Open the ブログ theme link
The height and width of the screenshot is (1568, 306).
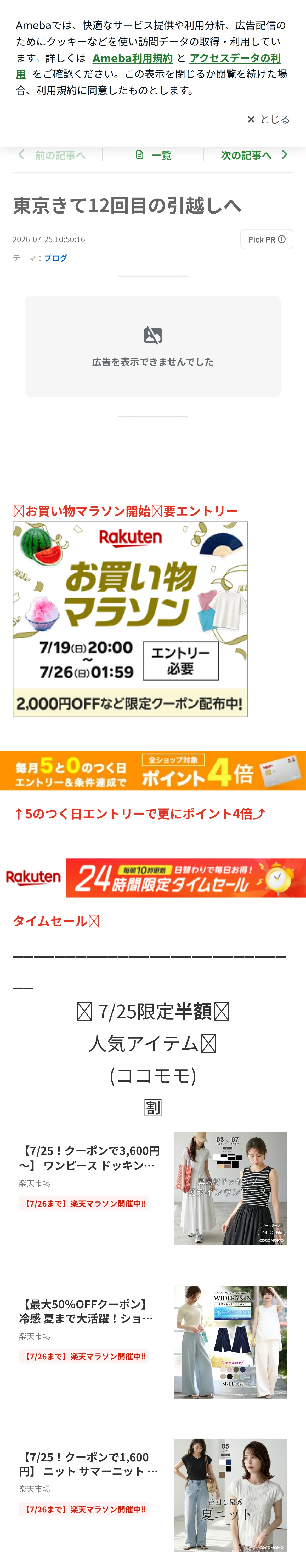pyautogui.click(x=55, y=258)
